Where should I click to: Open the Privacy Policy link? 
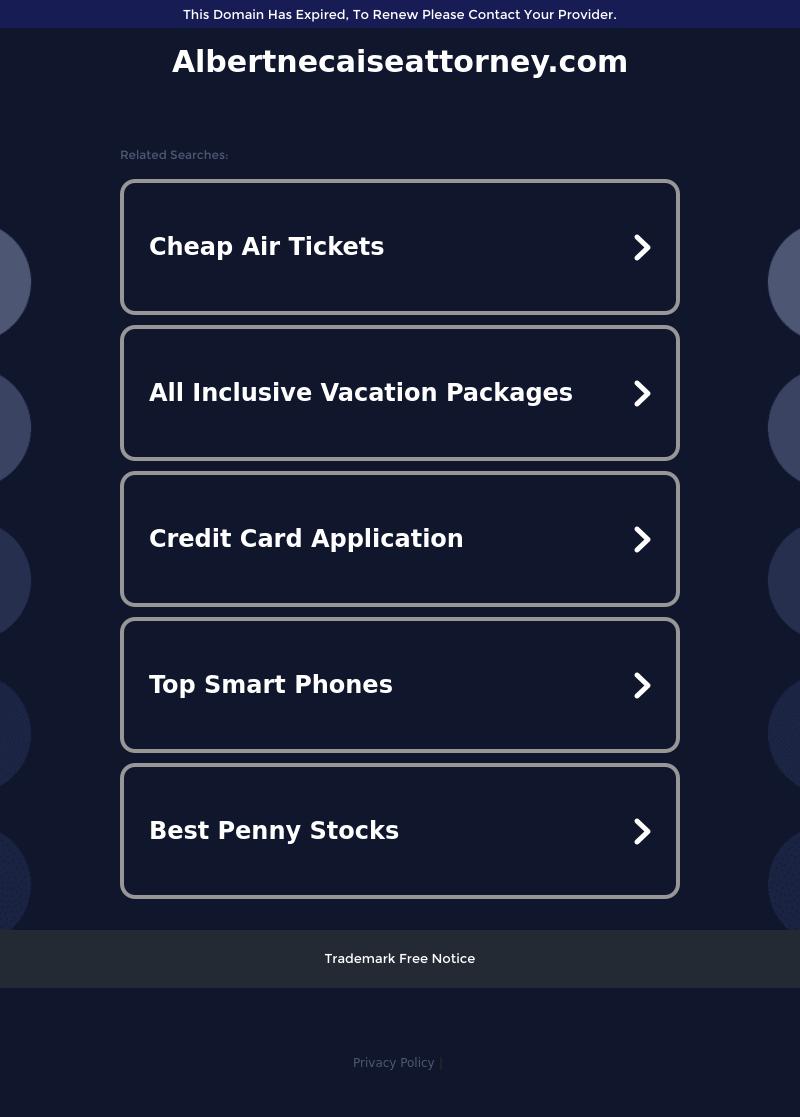click(393, 1063)
